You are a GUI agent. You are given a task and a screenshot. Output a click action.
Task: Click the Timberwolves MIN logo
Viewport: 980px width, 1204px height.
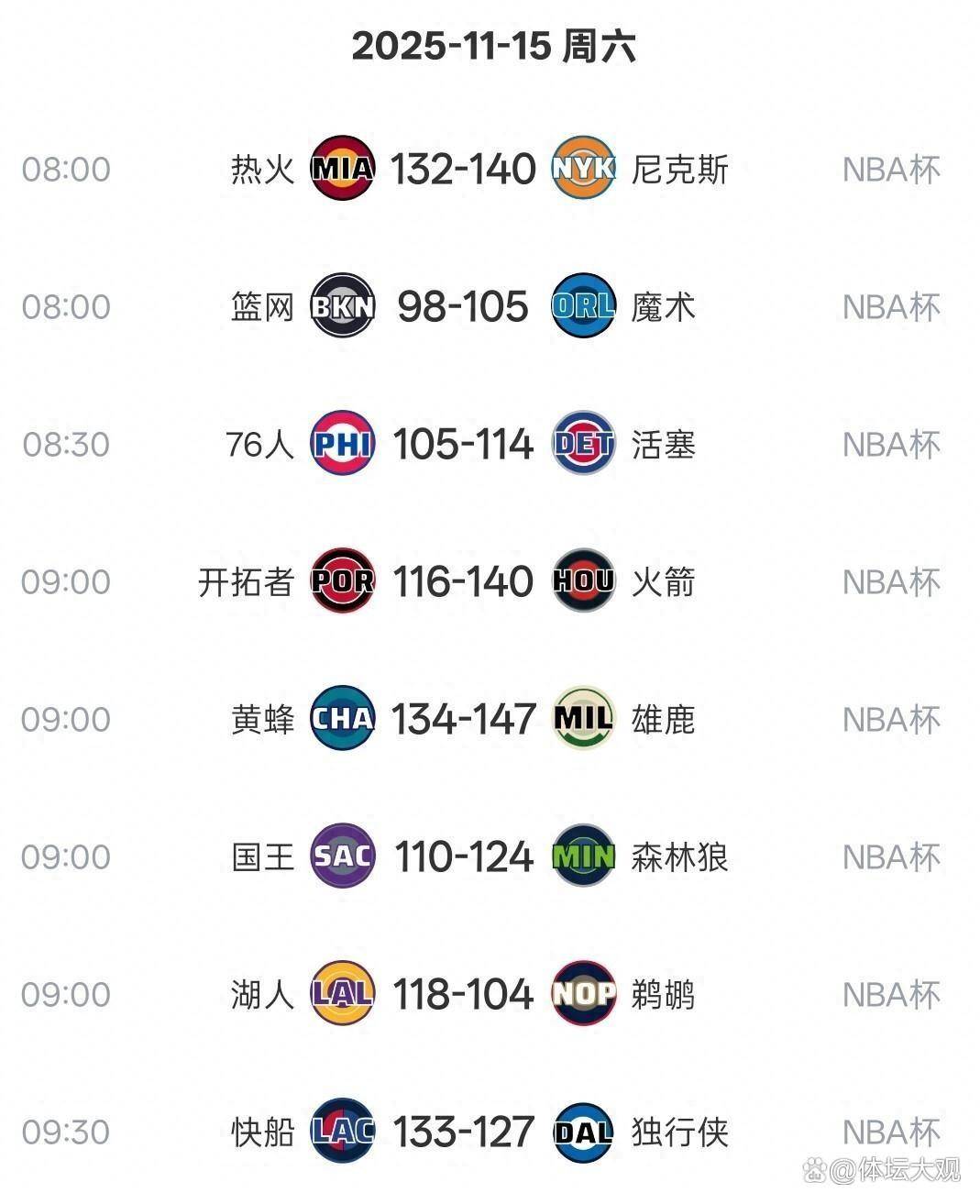[581, 856]
